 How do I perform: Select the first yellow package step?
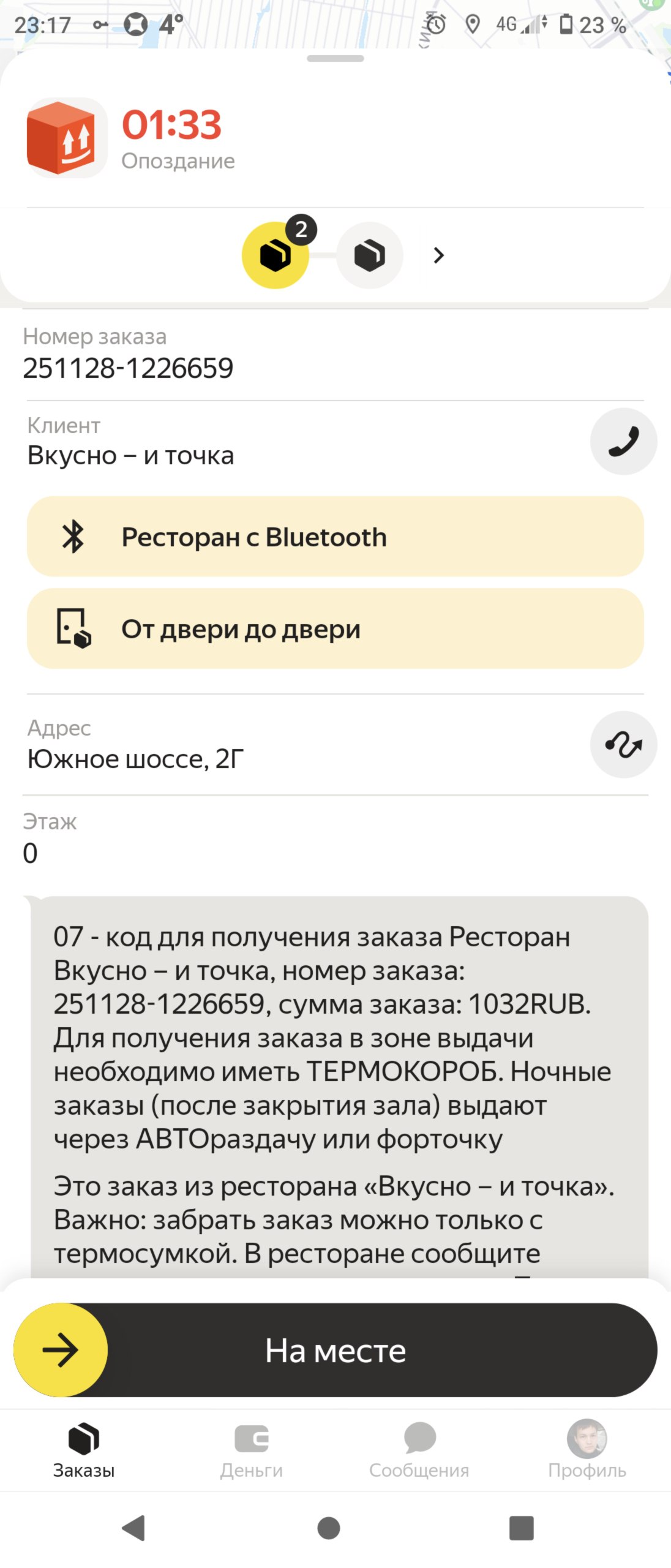point(276,255)
